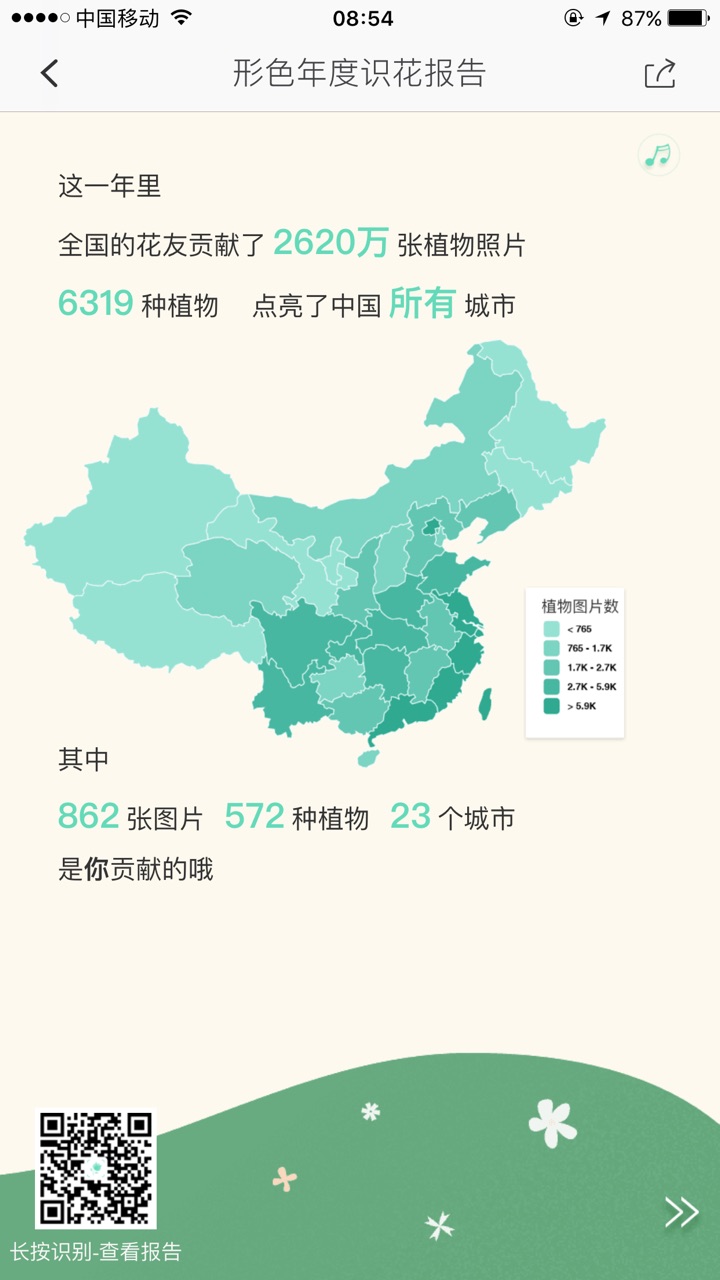Image resolution: width=720 pixels, height=1280 pixels.
Task: Share the annual flower report
Action: [x=660, y=73]
